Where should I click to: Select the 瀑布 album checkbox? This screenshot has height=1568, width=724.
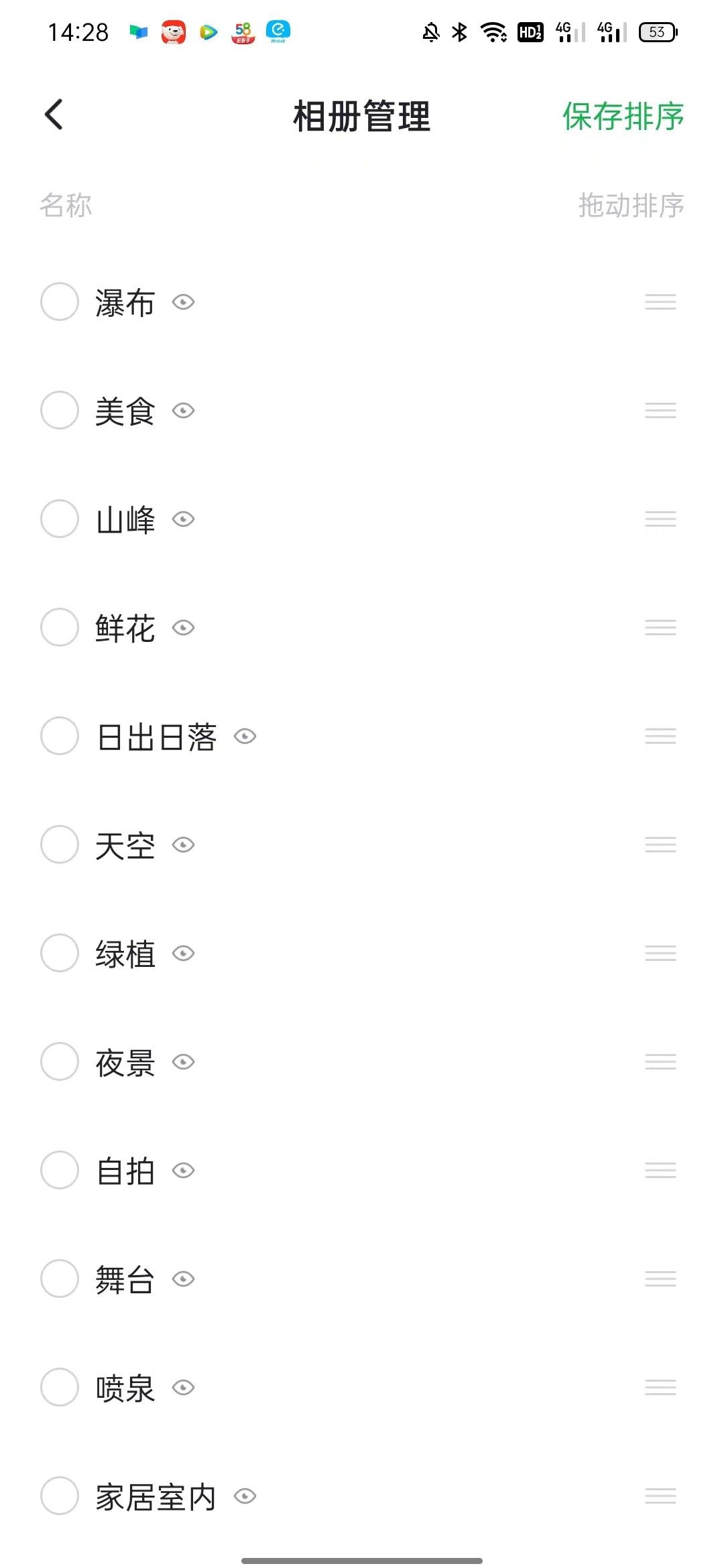tap(60, 302)
